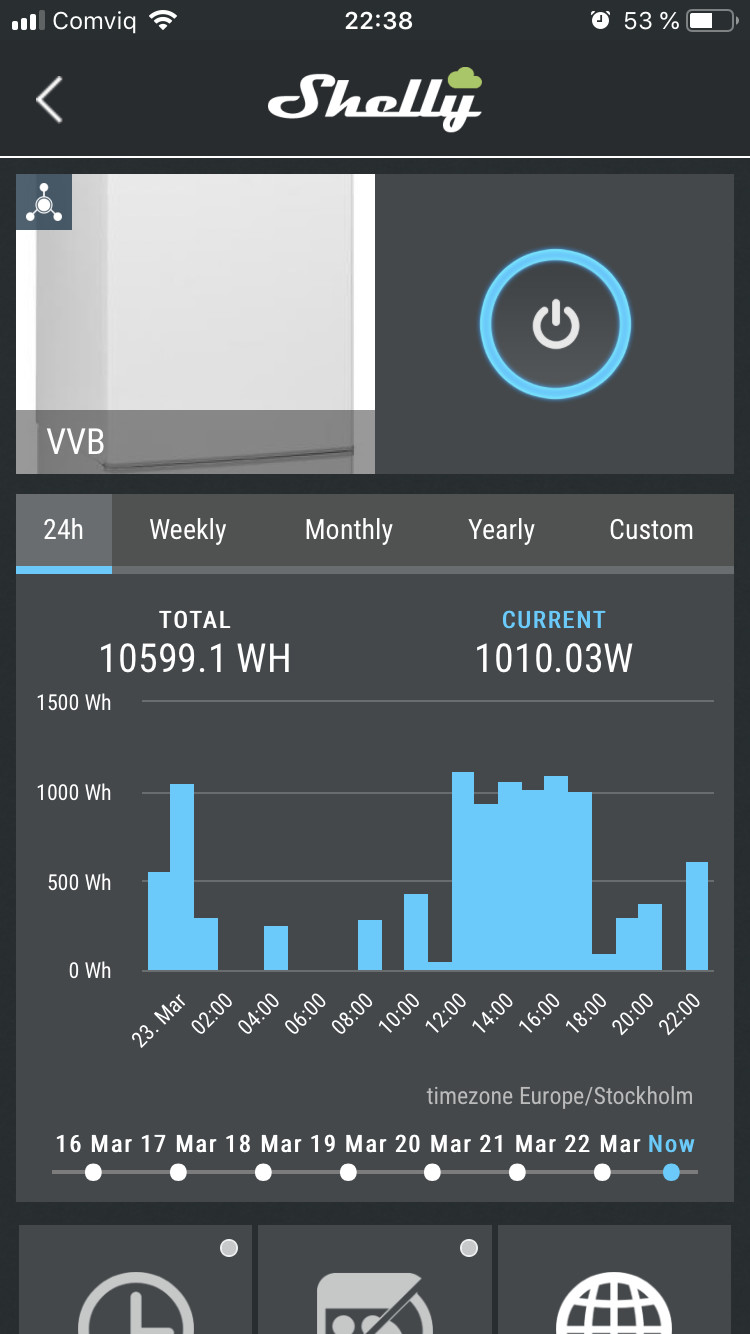
Task: Pick 19 Mar on the timeline
Action: tap(348, 1172)
